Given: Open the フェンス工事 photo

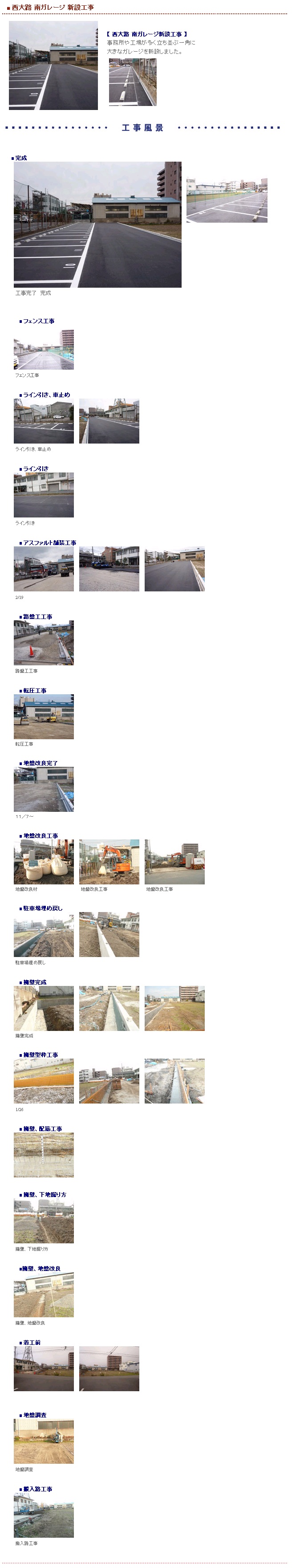Looking at the screenshot, I should tap(44, 350).
